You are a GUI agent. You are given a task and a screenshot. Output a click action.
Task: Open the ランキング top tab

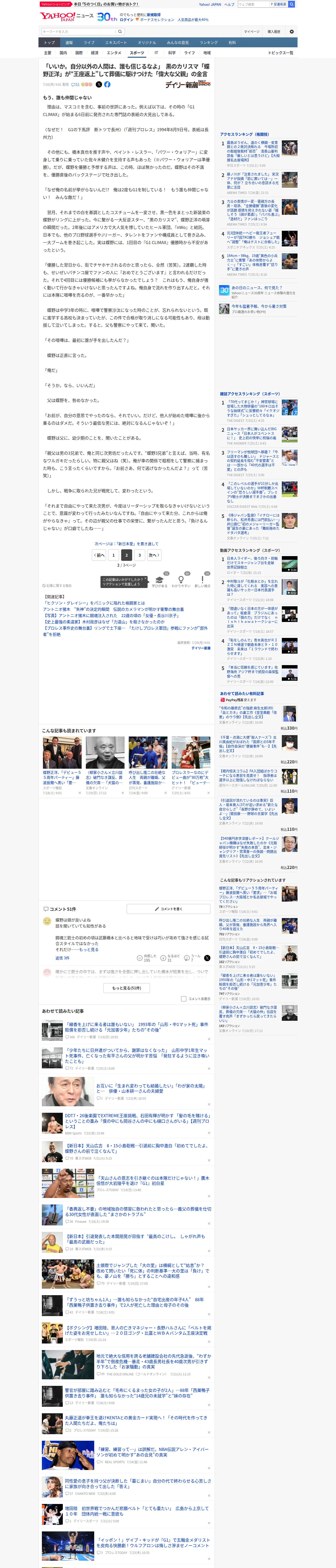pyautogui.click(x=209, y=43)
